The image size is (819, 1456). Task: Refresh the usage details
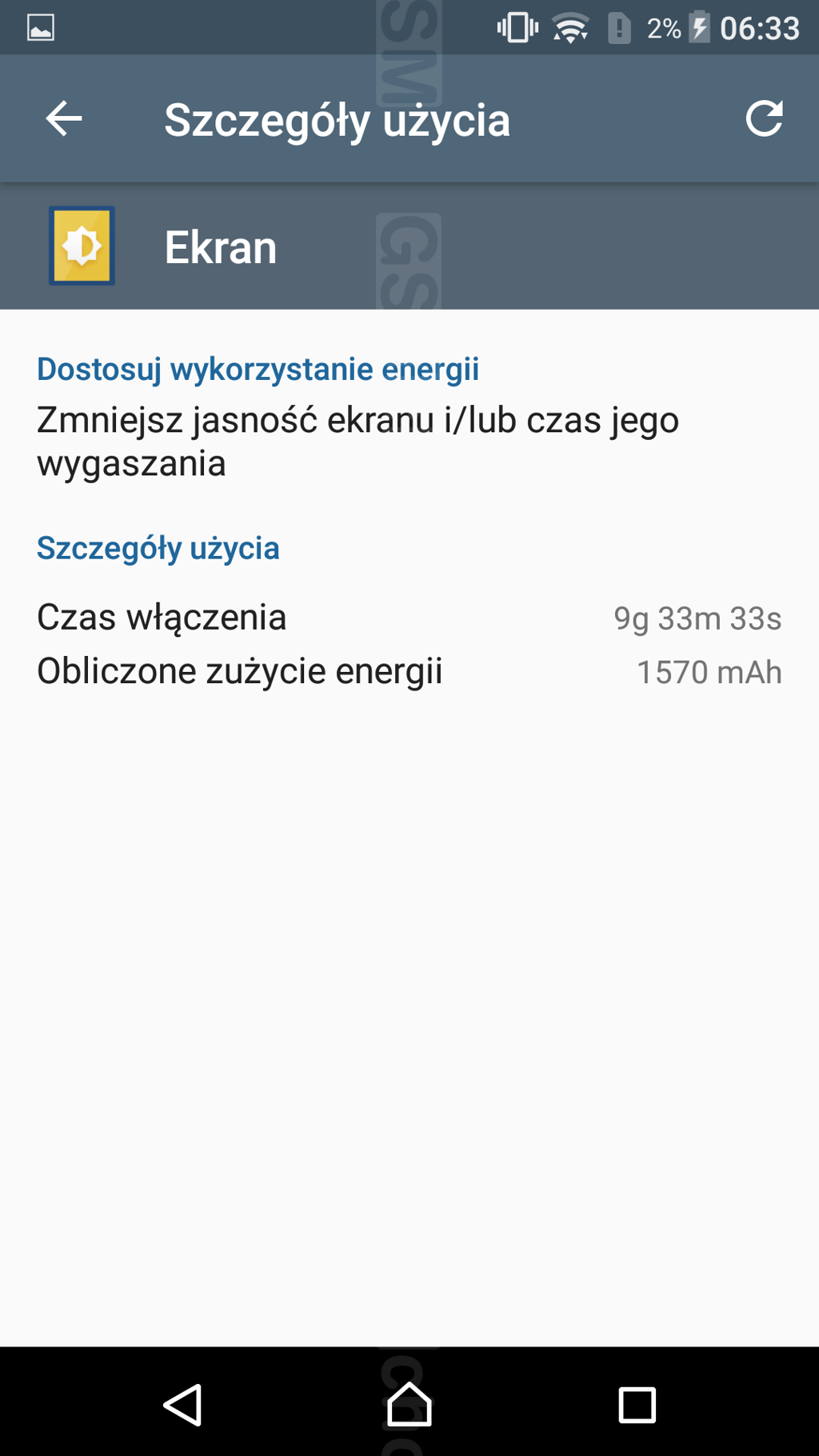click(x=764, y=119)
